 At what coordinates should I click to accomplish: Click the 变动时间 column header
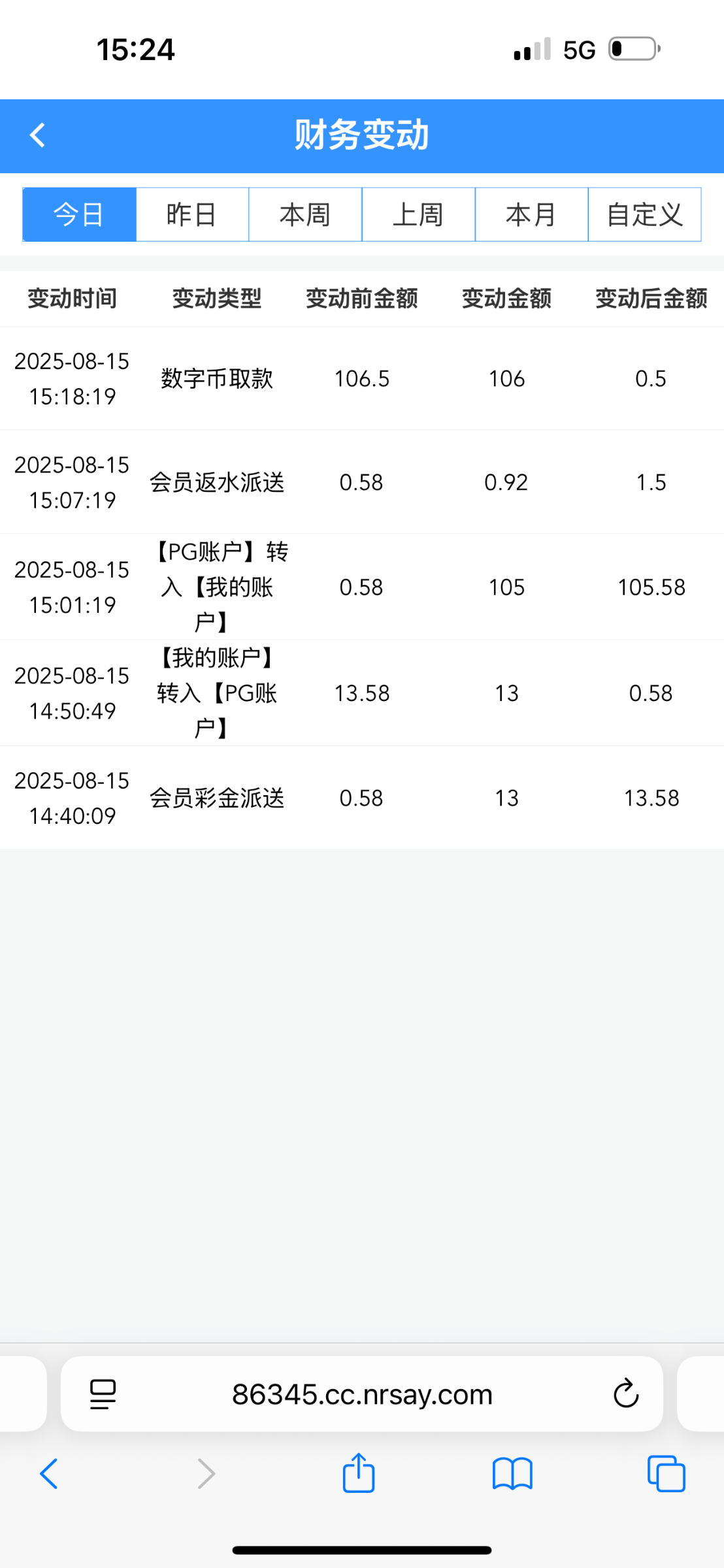point(72,299)
